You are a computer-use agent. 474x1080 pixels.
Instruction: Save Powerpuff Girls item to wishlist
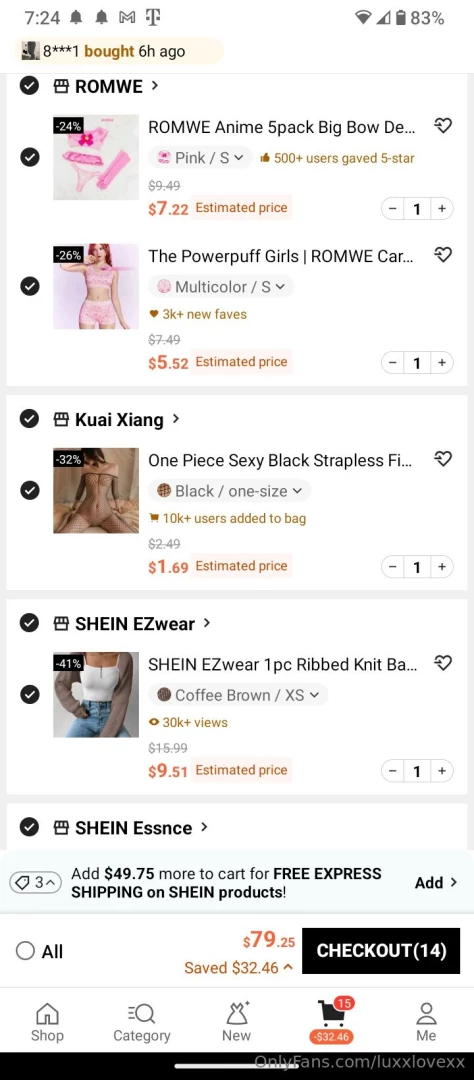point(443,255)
